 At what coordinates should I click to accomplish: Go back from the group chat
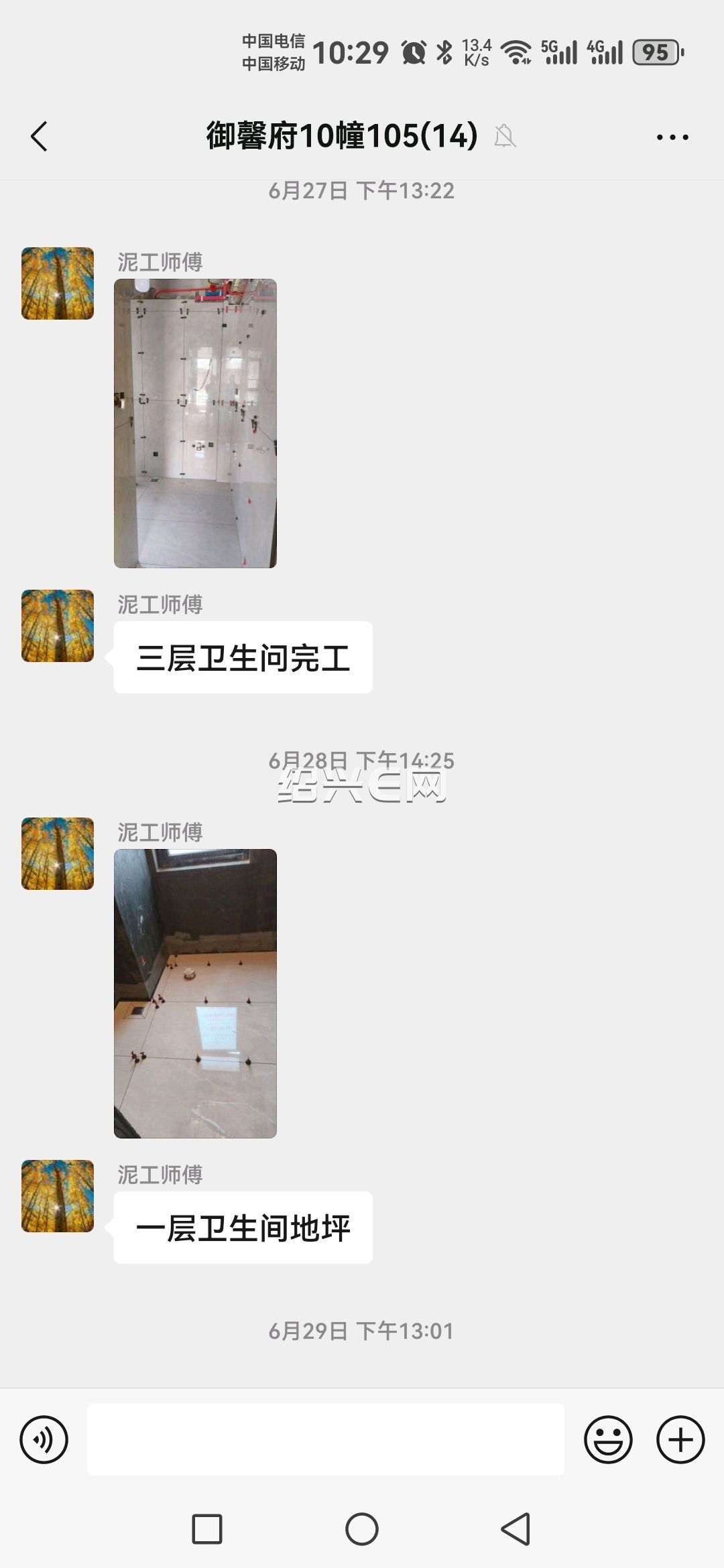point(40,137)
